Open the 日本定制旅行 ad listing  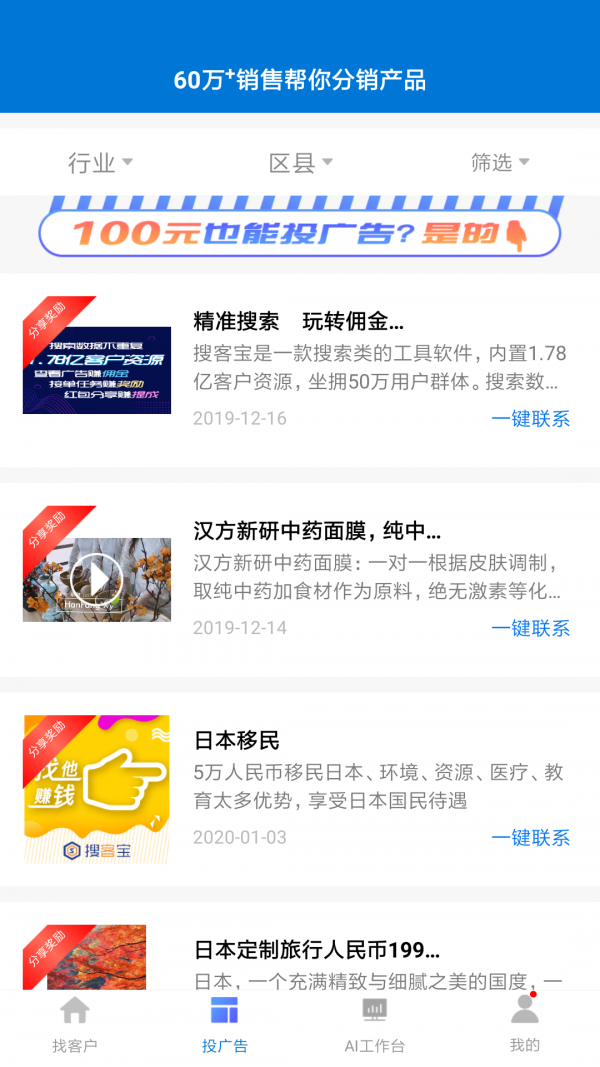316,950
